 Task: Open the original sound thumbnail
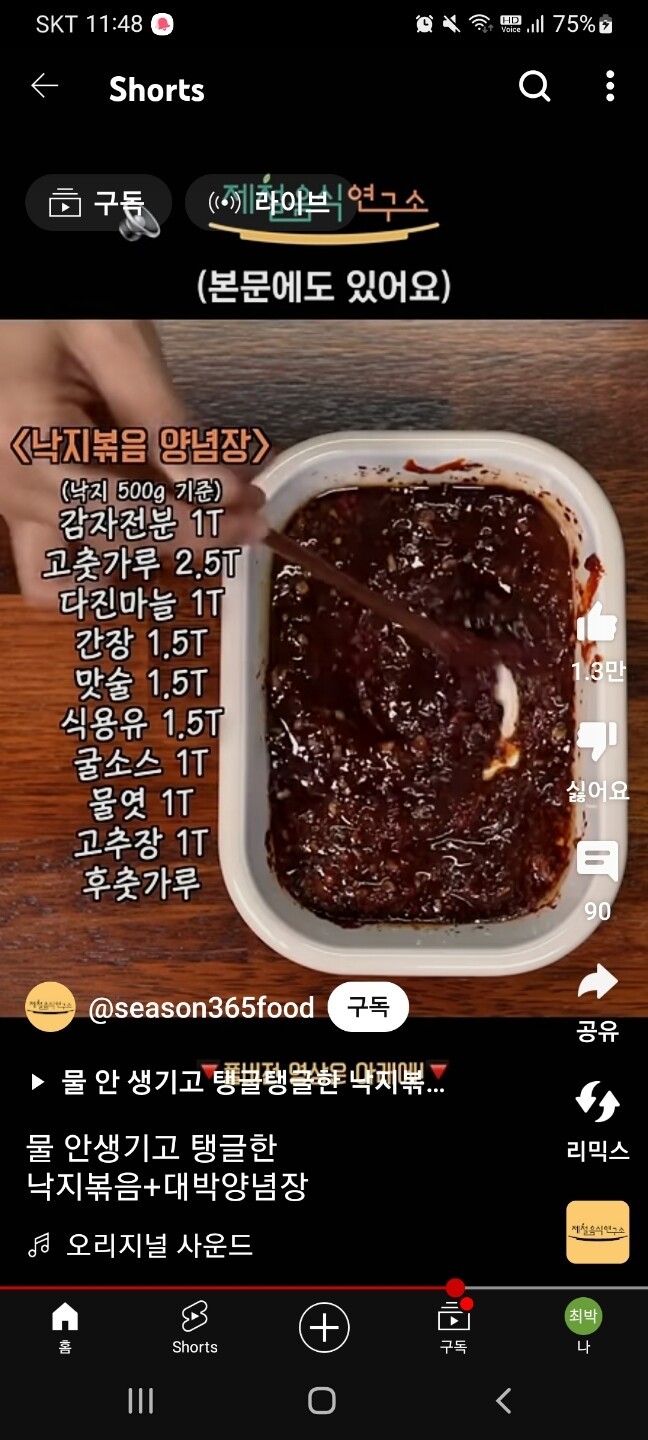(597, 1231)
